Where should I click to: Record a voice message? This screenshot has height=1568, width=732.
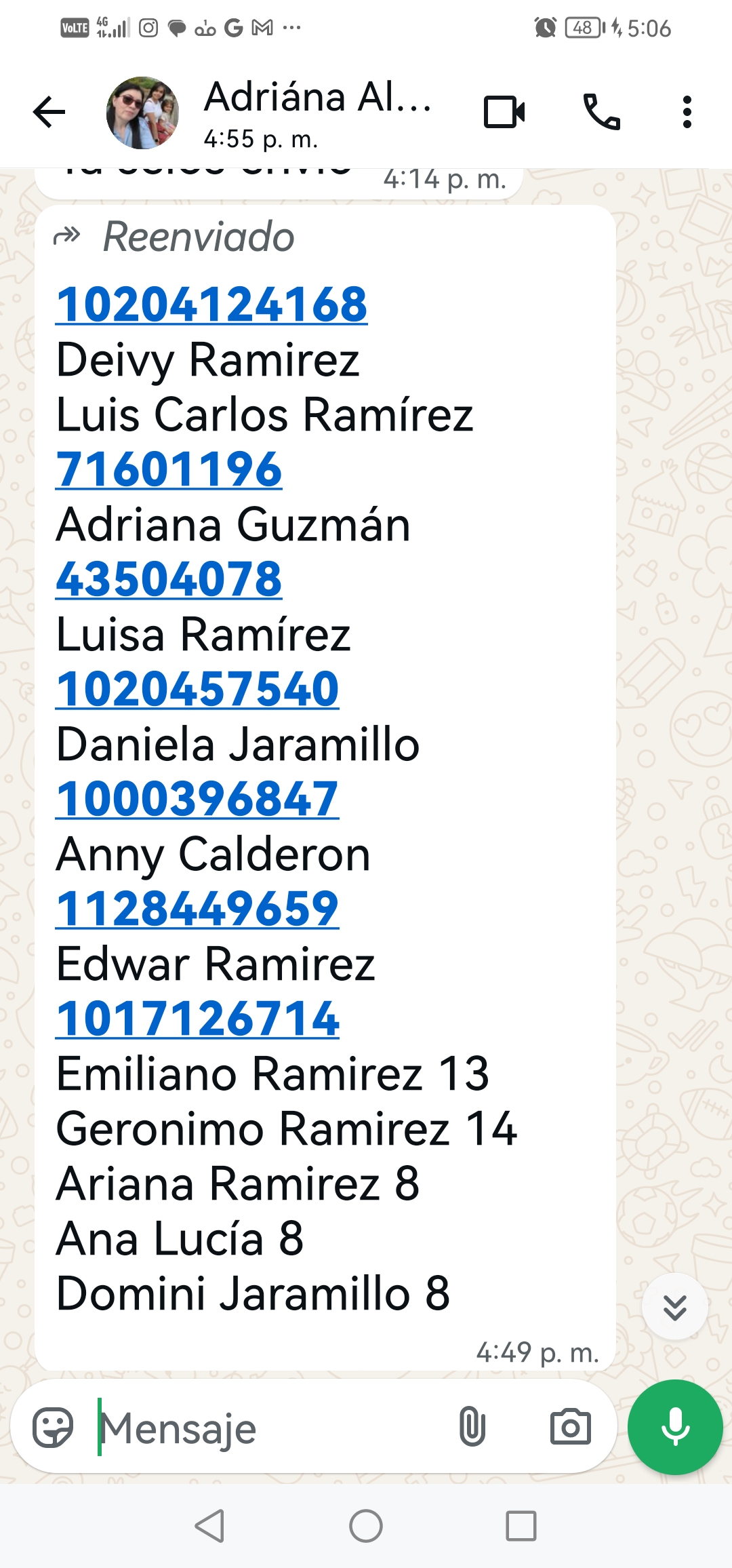click(x=675, y=1426)
